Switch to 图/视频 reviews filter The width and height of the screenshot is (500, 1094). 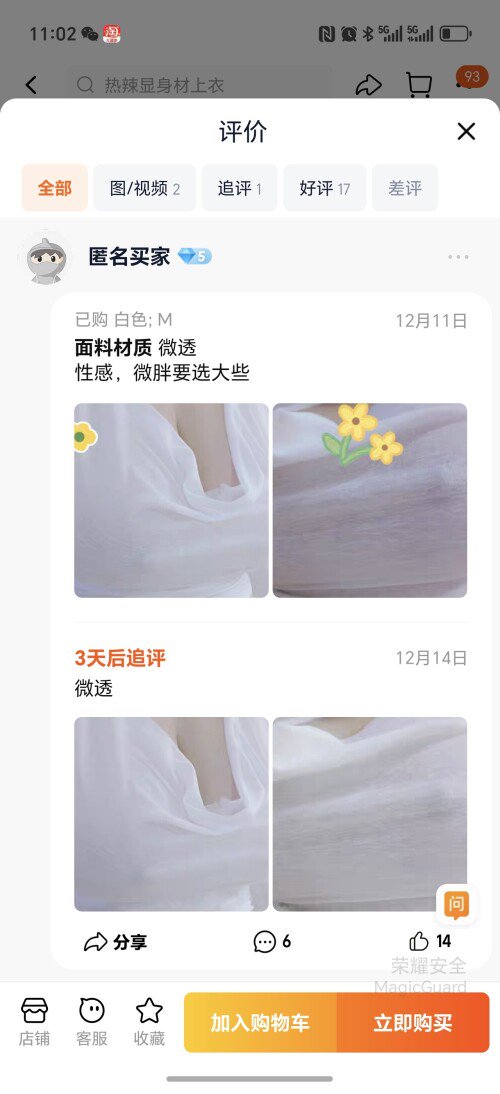pyautogui.click(x=145, y=188)
